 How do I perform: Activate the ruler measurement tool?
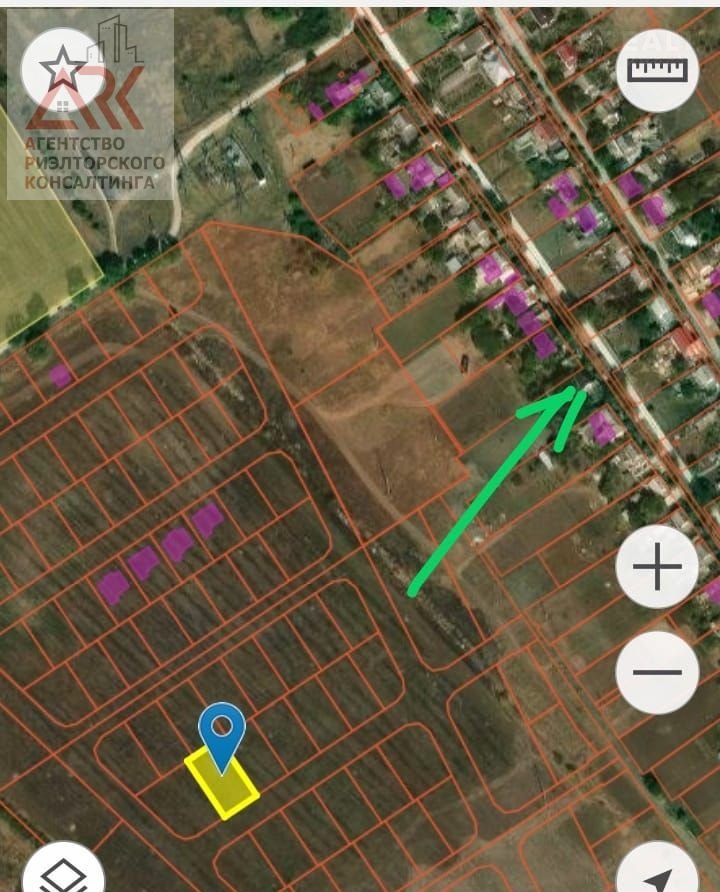pyautogui.click(x=657, y=69)
